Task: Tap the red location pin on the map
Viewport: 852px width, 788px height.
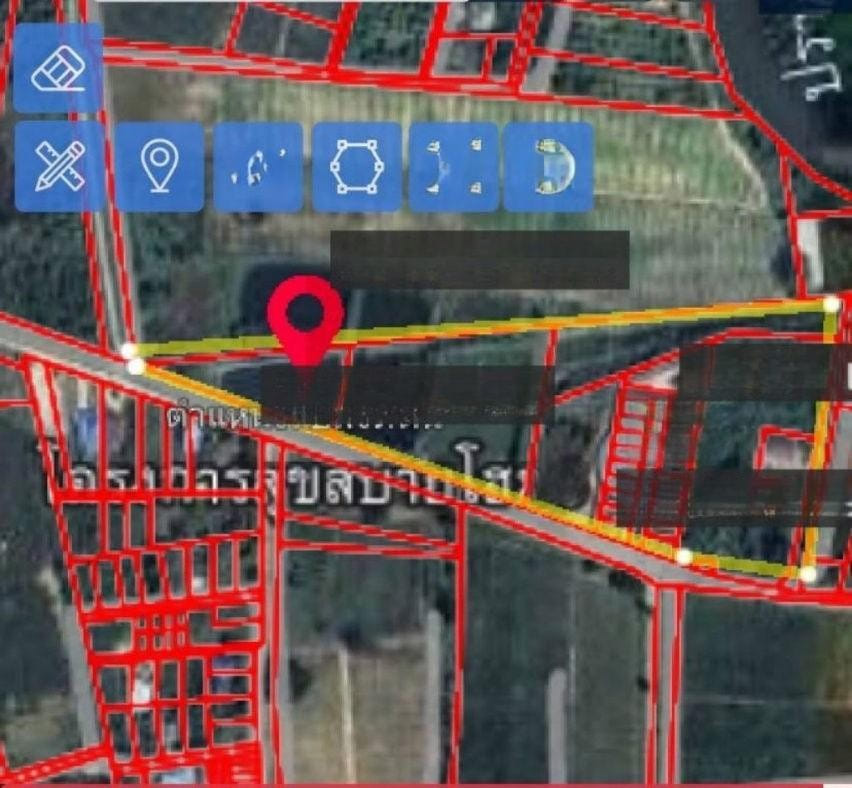Action: coord(306,318)
